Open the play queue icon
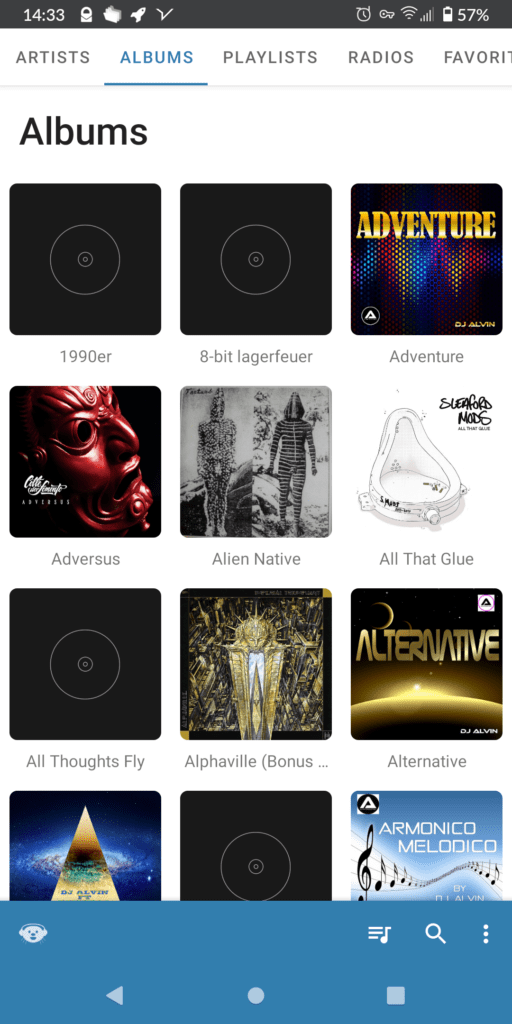The height and width of the screenshot is (1024, 512). click(379, 934)
